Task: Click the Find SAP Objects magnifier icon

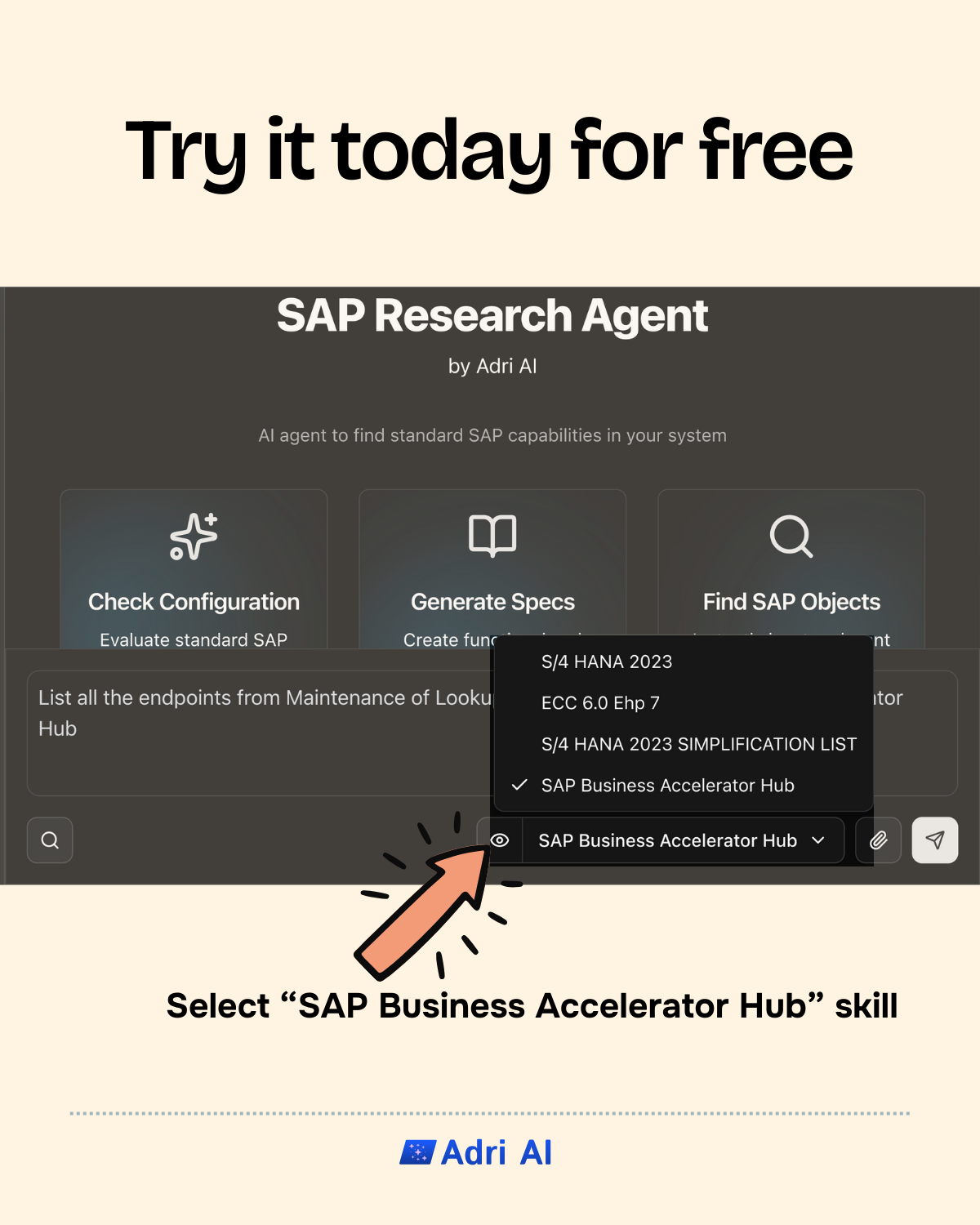Action: click(791, 537)
